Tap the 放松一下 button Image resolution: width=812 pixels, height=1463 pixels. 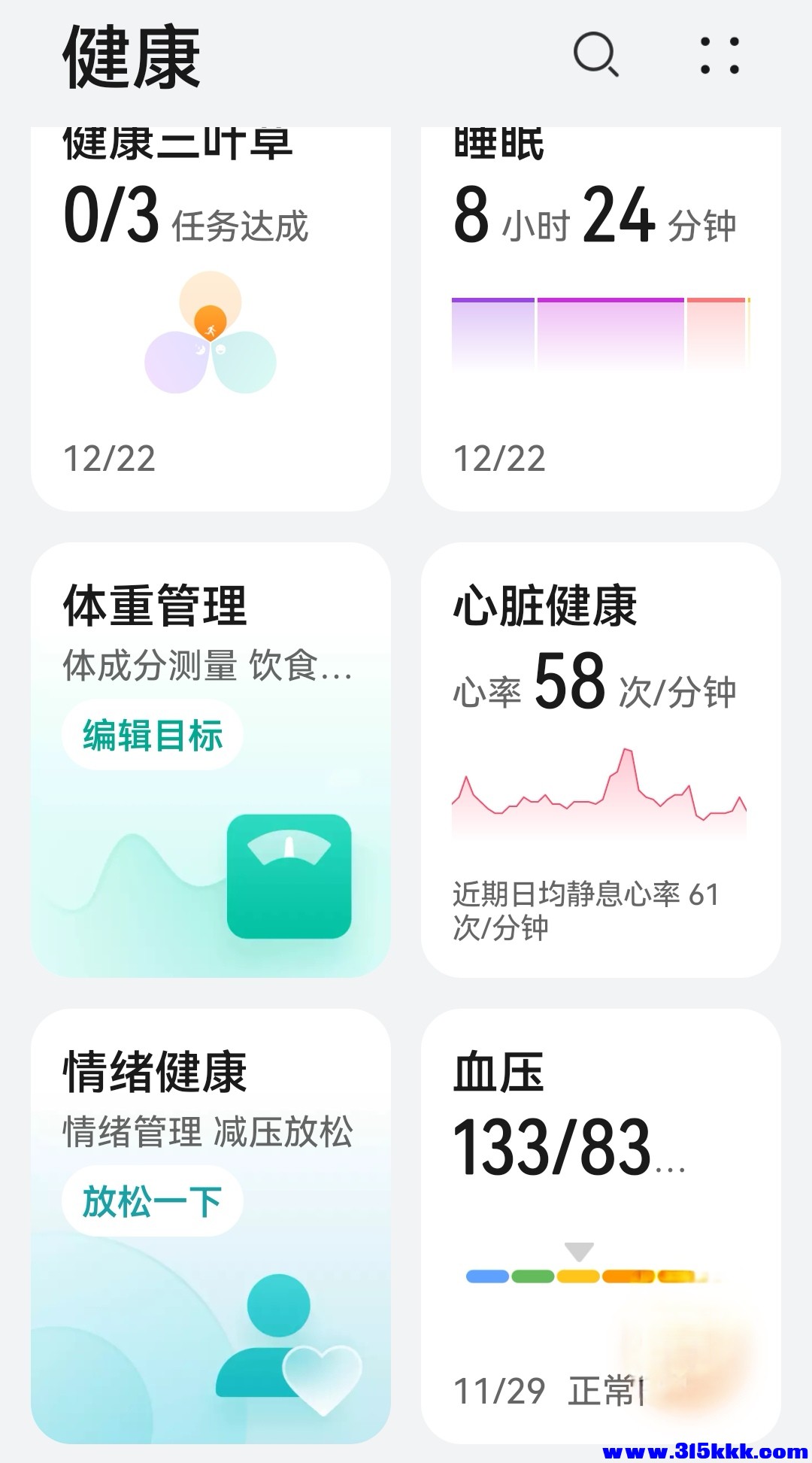coord(153,1201)
